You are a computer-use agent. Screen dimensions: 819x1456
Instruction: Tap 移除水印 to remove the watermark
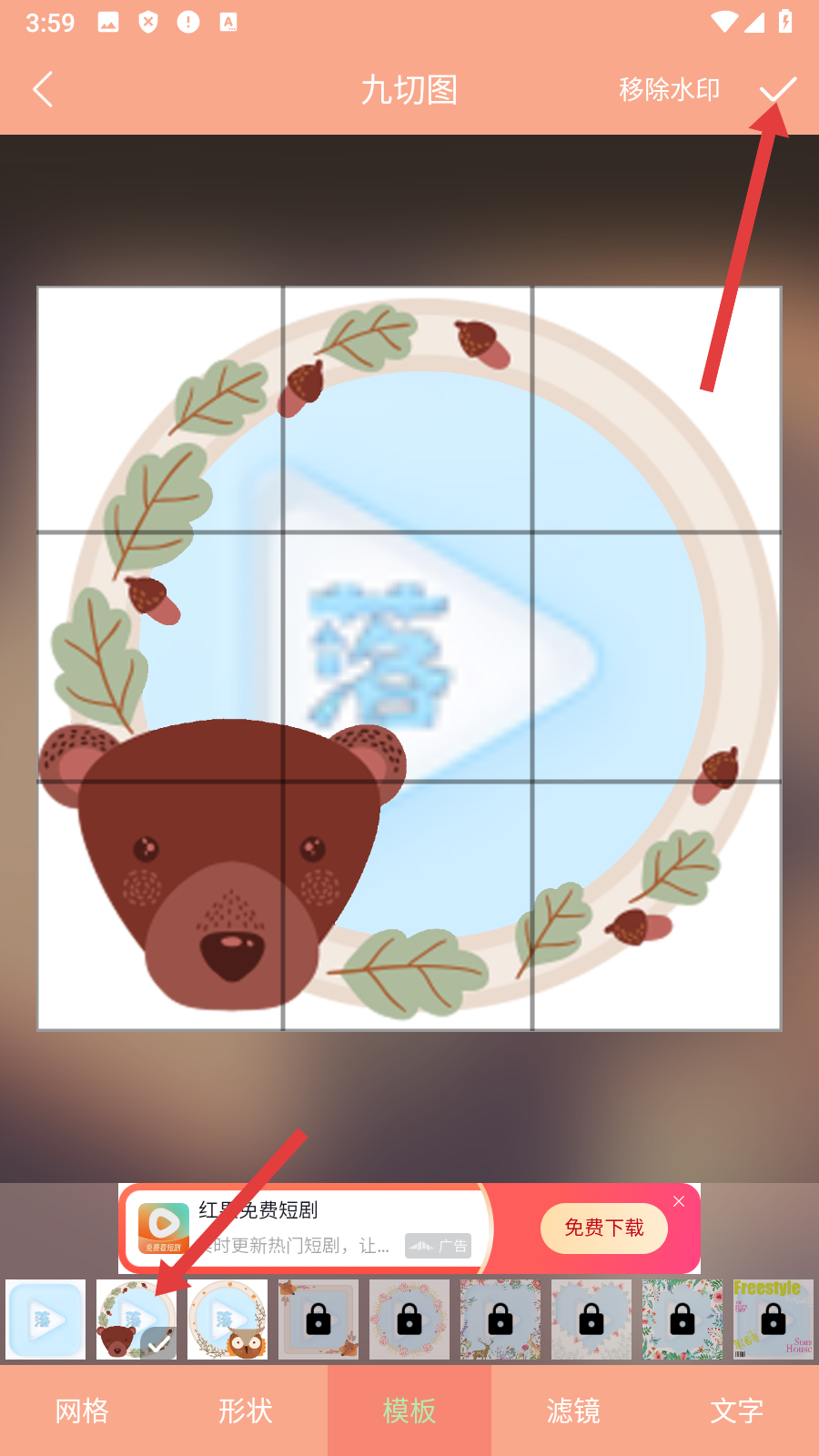(669, 89)
